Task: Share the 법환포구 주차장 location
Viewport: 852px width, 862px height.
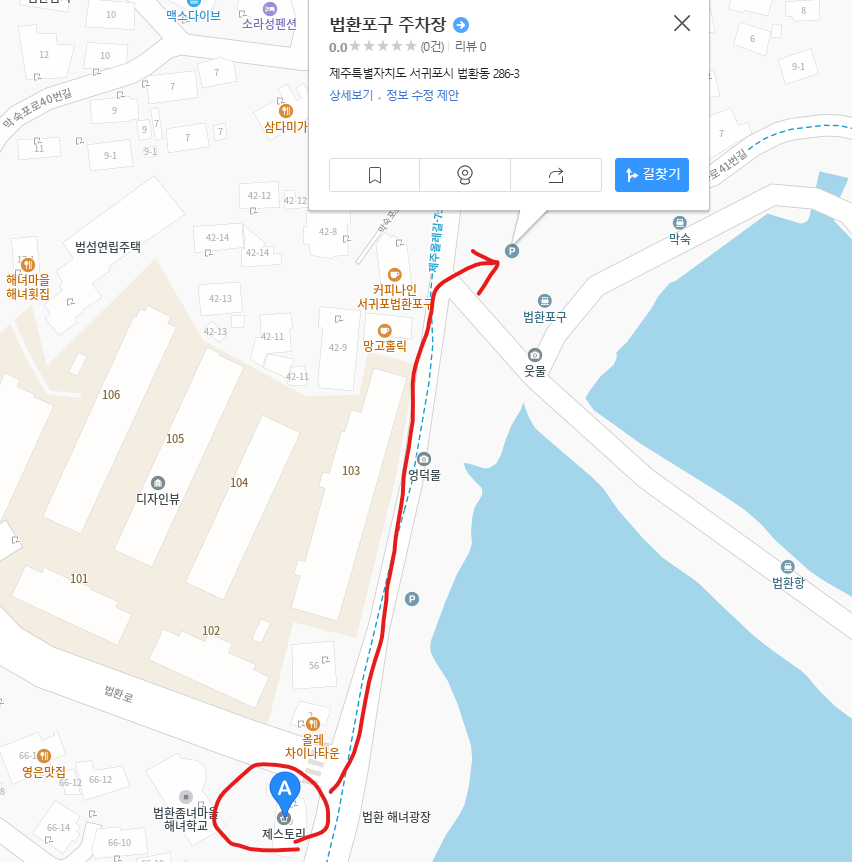Action: tap(554, 174)
